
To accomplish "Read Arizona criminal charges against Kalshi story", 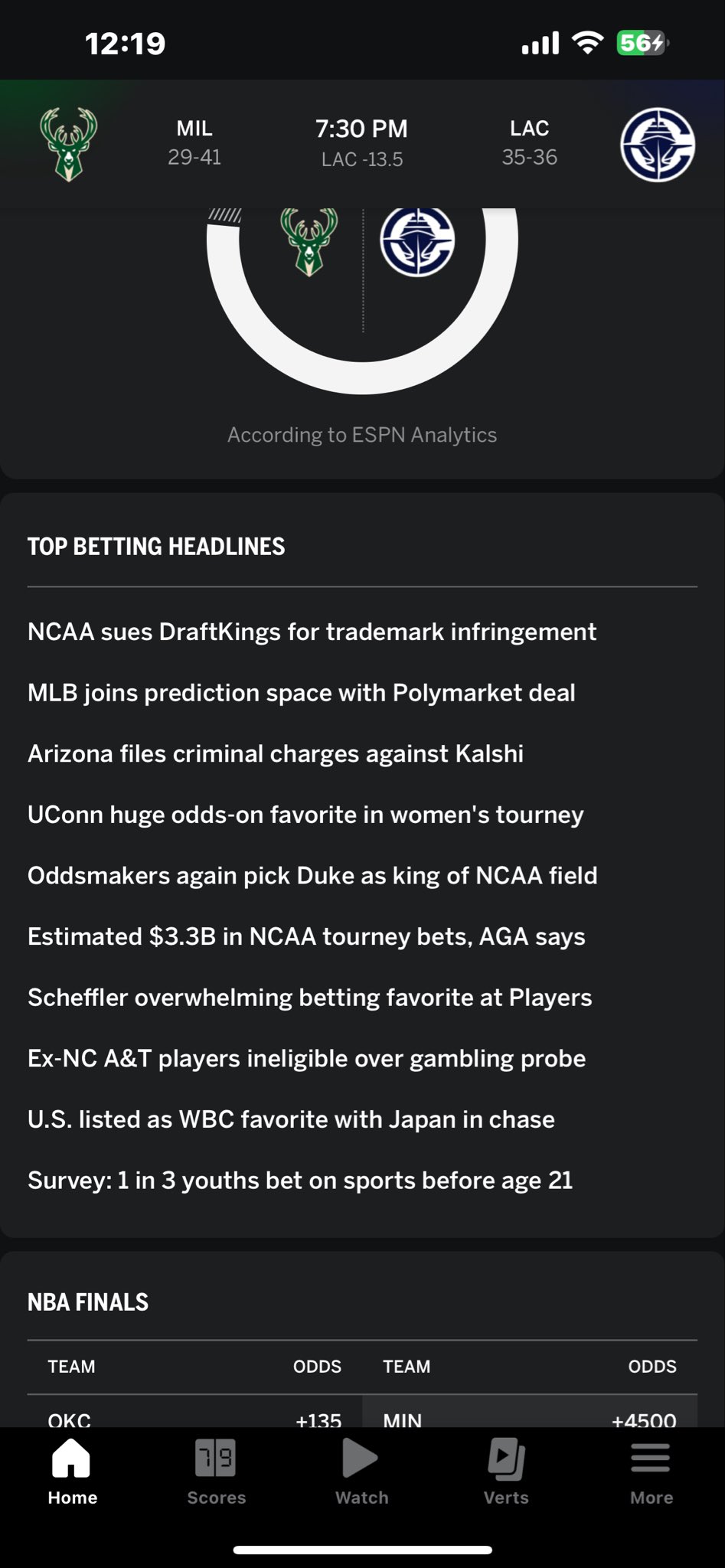I will coord(276,753).
